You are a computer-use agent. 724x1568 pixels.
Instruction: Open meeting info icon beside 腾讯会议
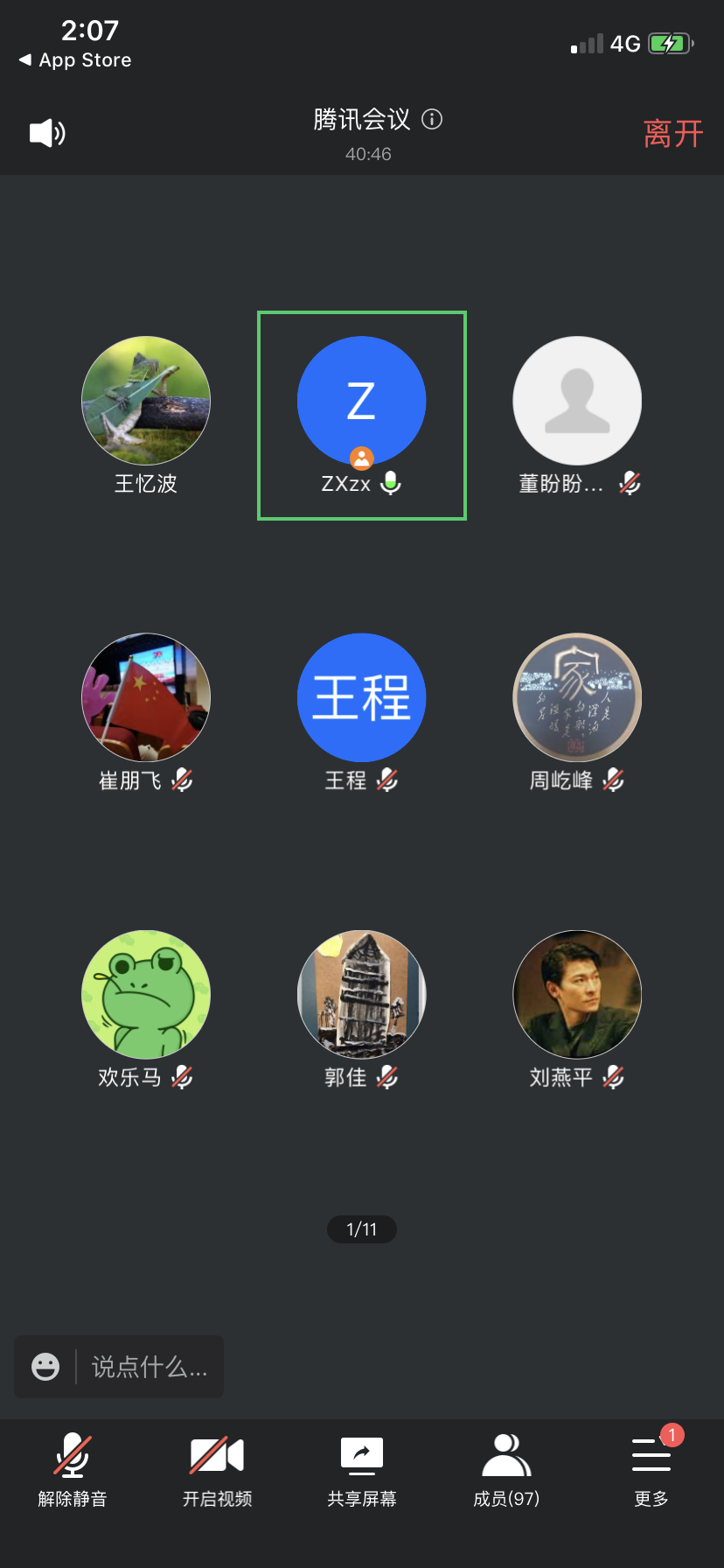[x=432, y=119]
